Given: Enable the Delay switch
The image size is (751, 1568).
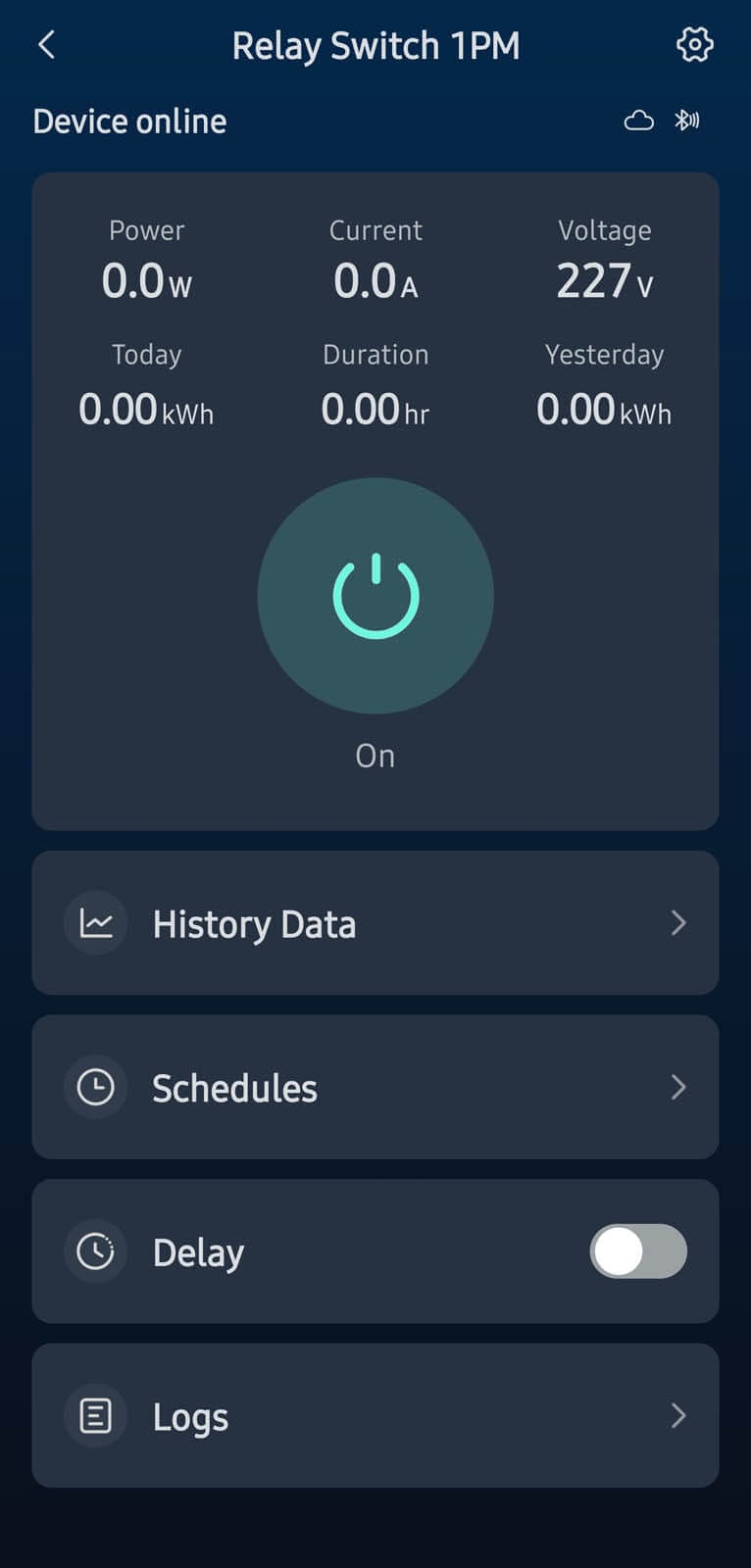Looking at the screenshot, I should point(637,1251).
